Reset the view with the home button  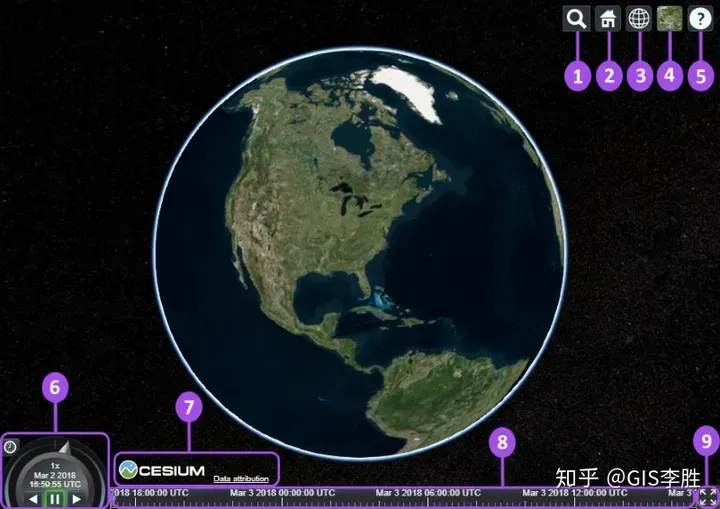click(608, 19)
